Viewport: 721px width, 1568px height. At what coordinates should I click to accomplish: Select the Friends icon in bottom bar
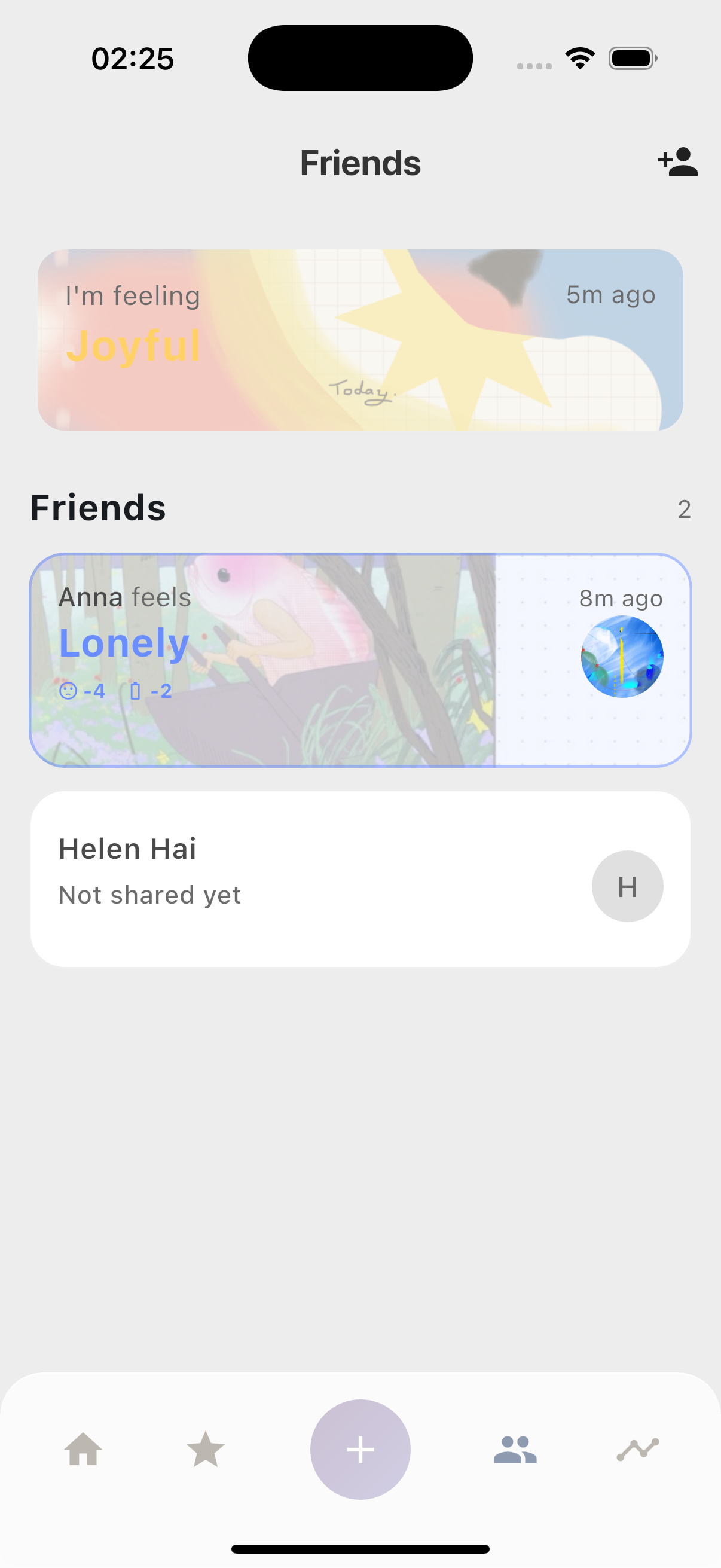515,1450
